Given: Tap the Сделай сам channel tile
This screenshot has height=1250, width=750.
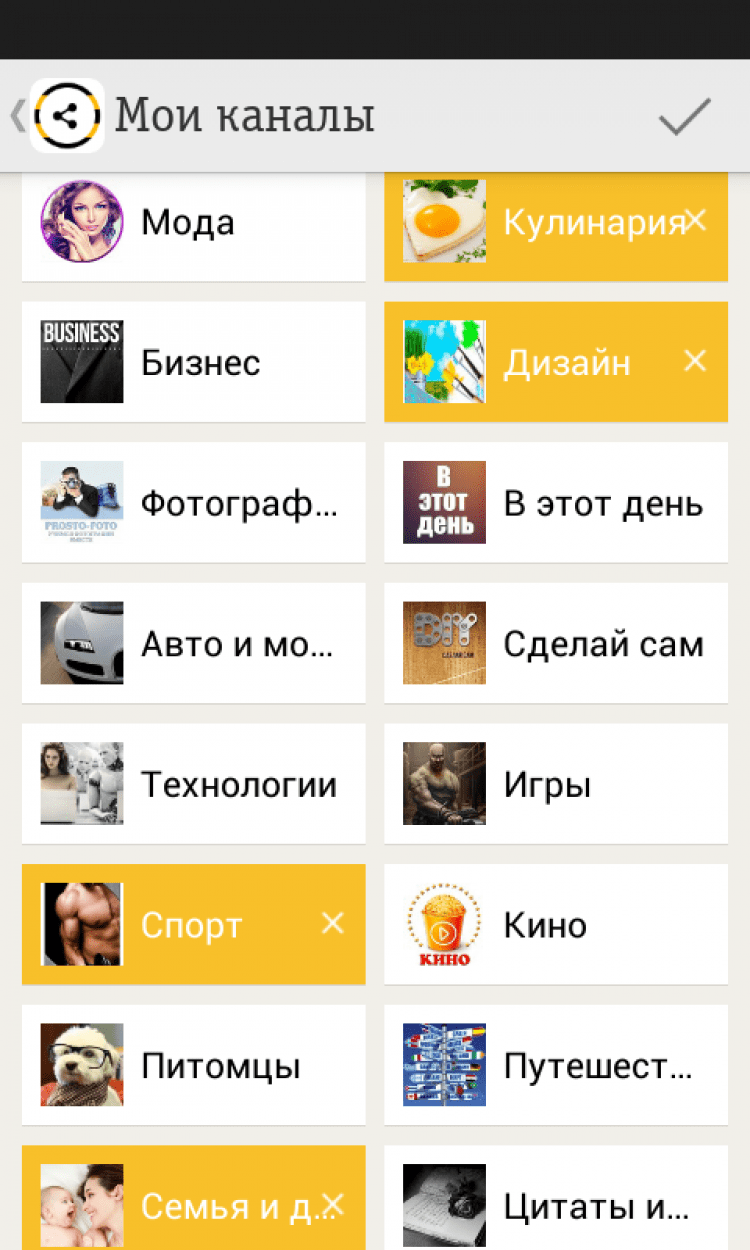Looking at the screenshot, I should point(556,643).
